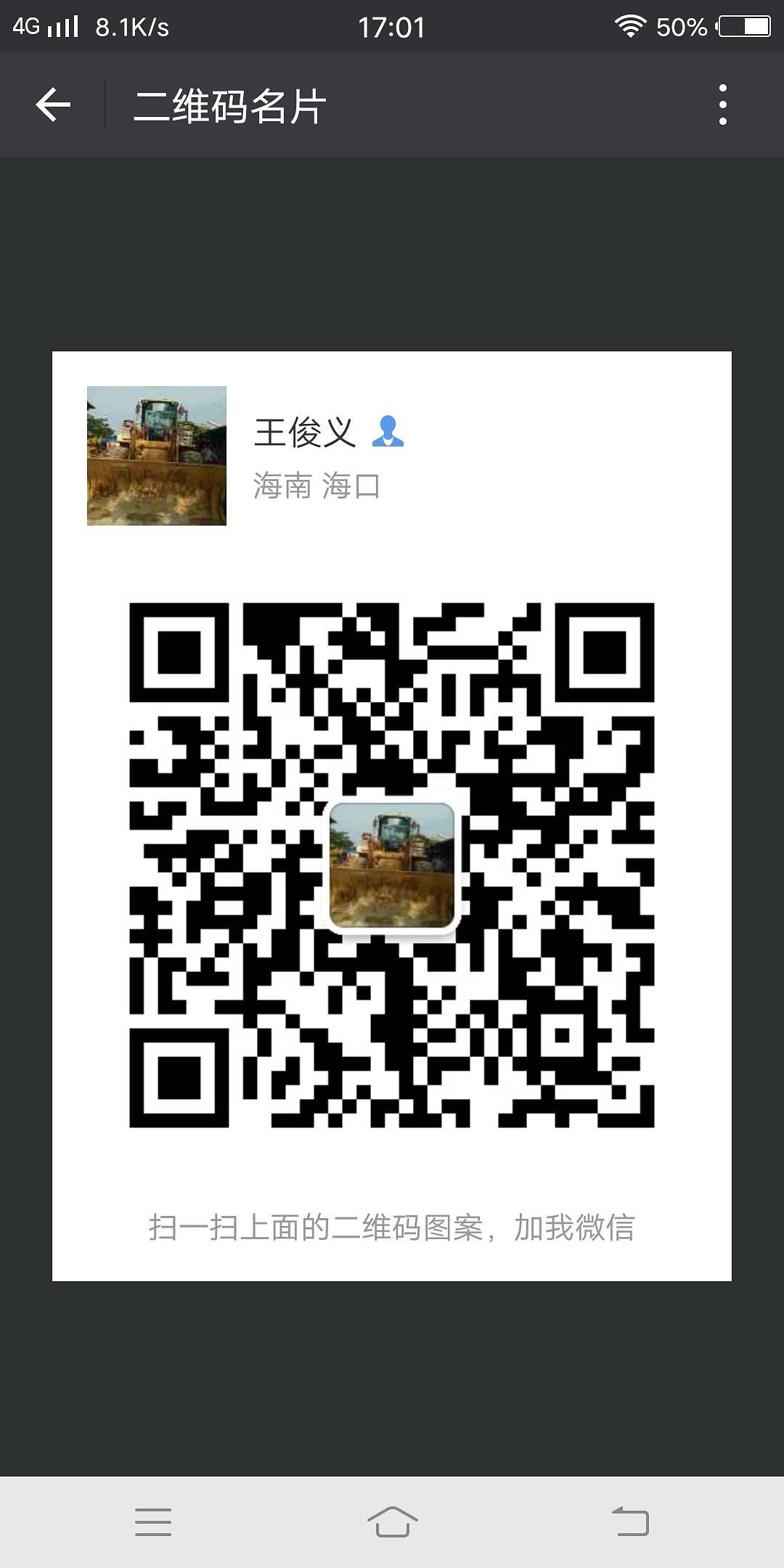
Task: Tap the system home button
Action: coord(392,1521)
